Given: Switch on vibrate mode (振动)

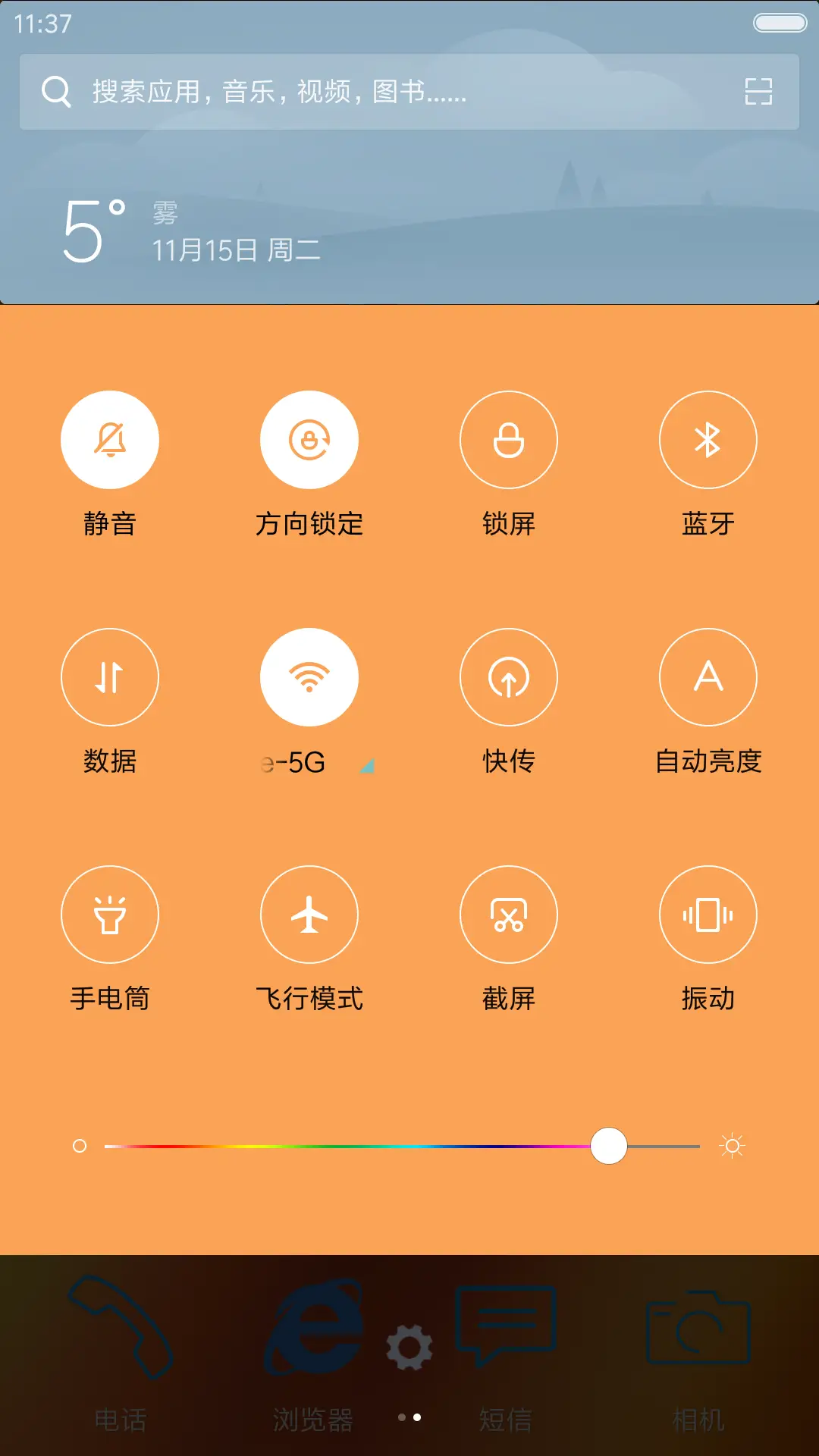Looking at the screenshot, I should coord(708,915).
